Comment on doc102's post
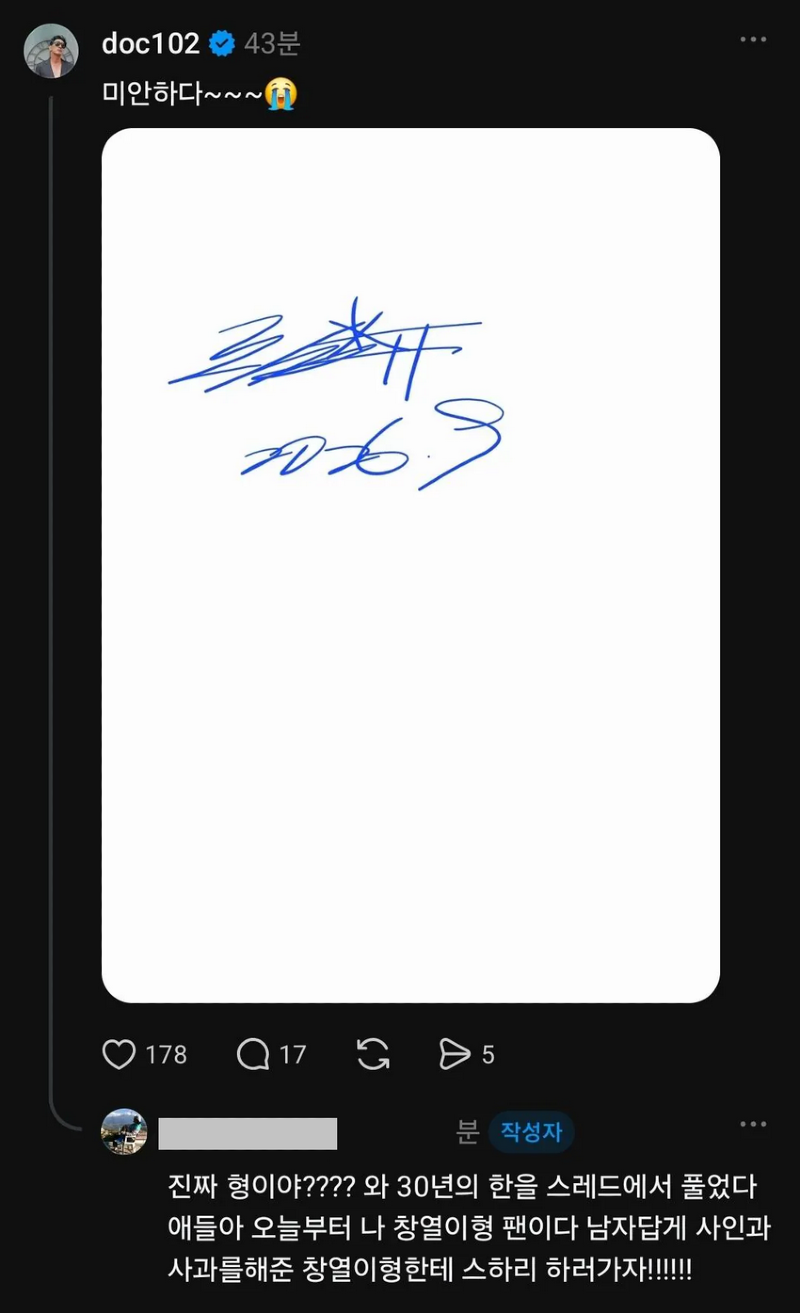The height and width of the screenshot is (1313, 800). click(x=253, y=1054)
